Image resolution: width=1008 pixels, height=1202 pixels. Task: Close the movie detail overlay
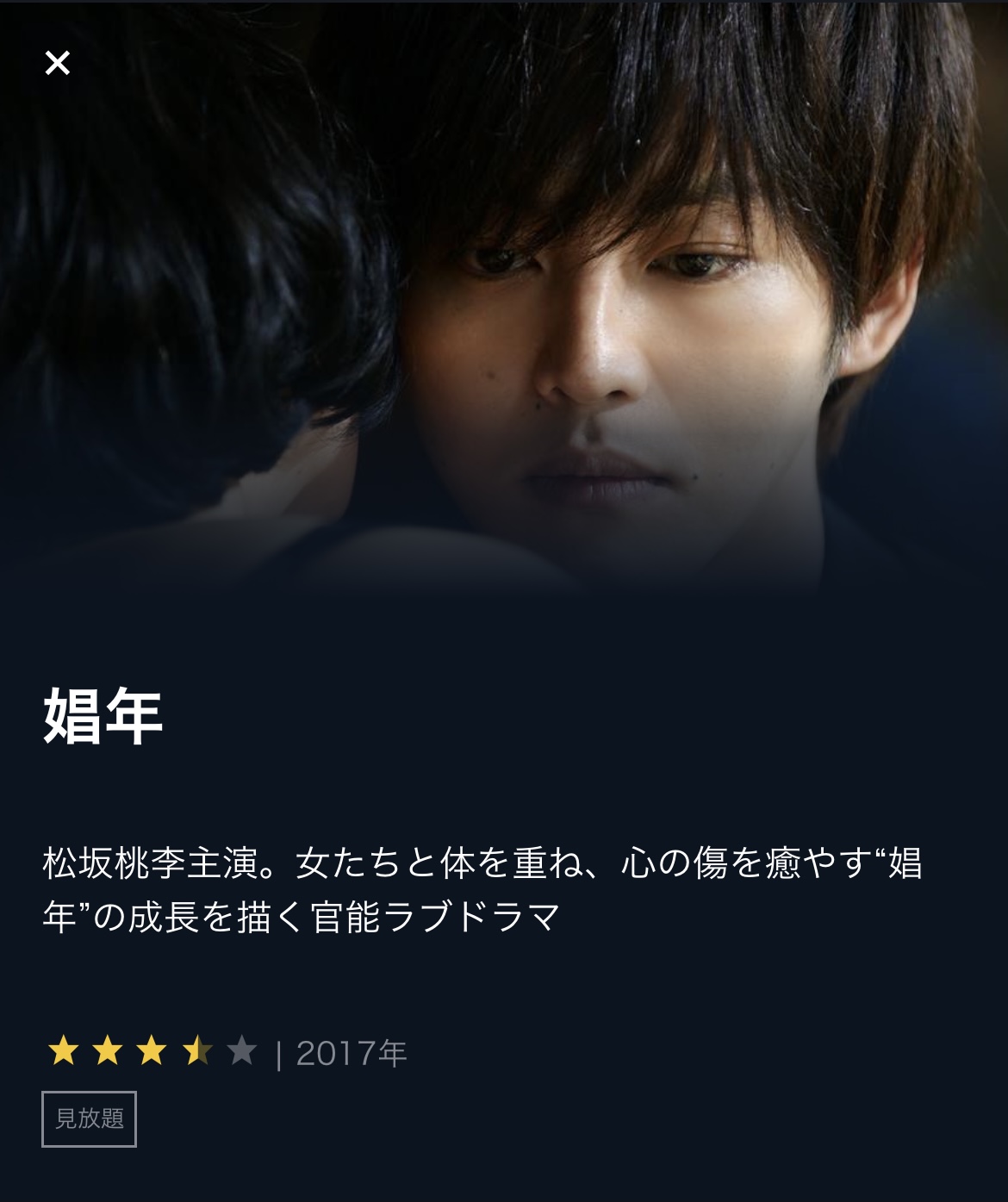click(x=58, y=63)
